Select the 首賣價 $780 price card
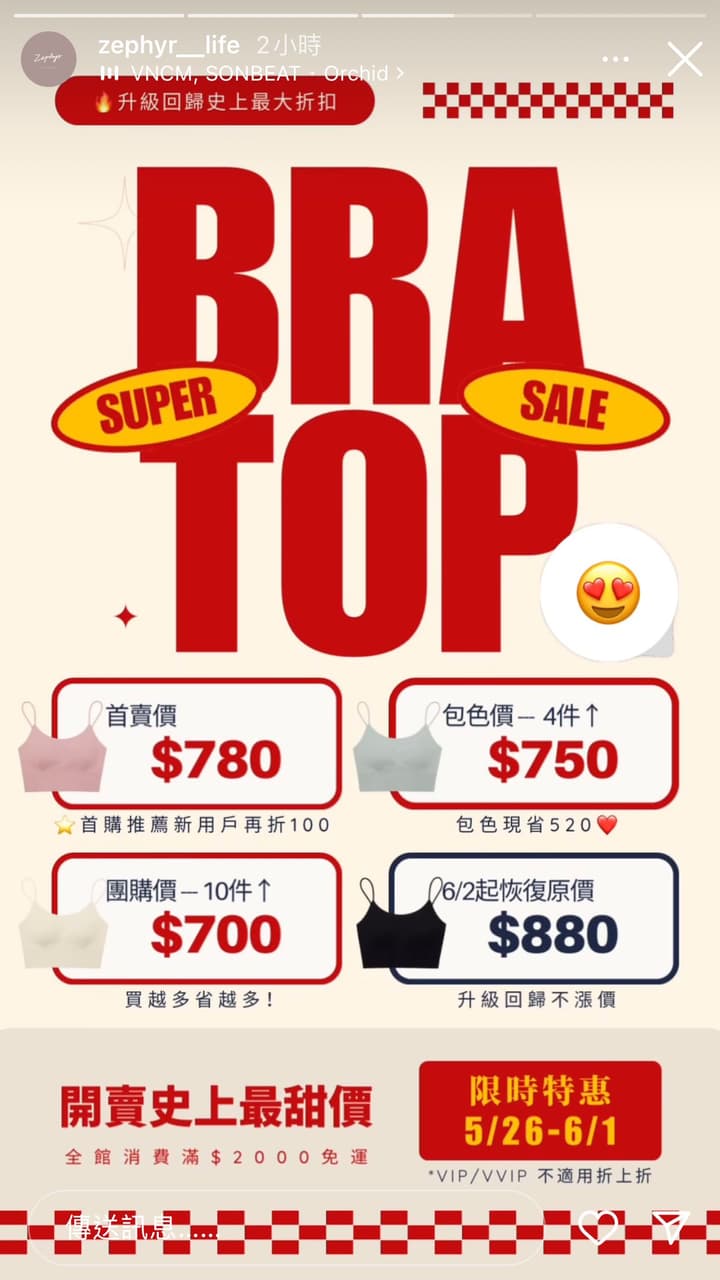 (x=197, y=740)
